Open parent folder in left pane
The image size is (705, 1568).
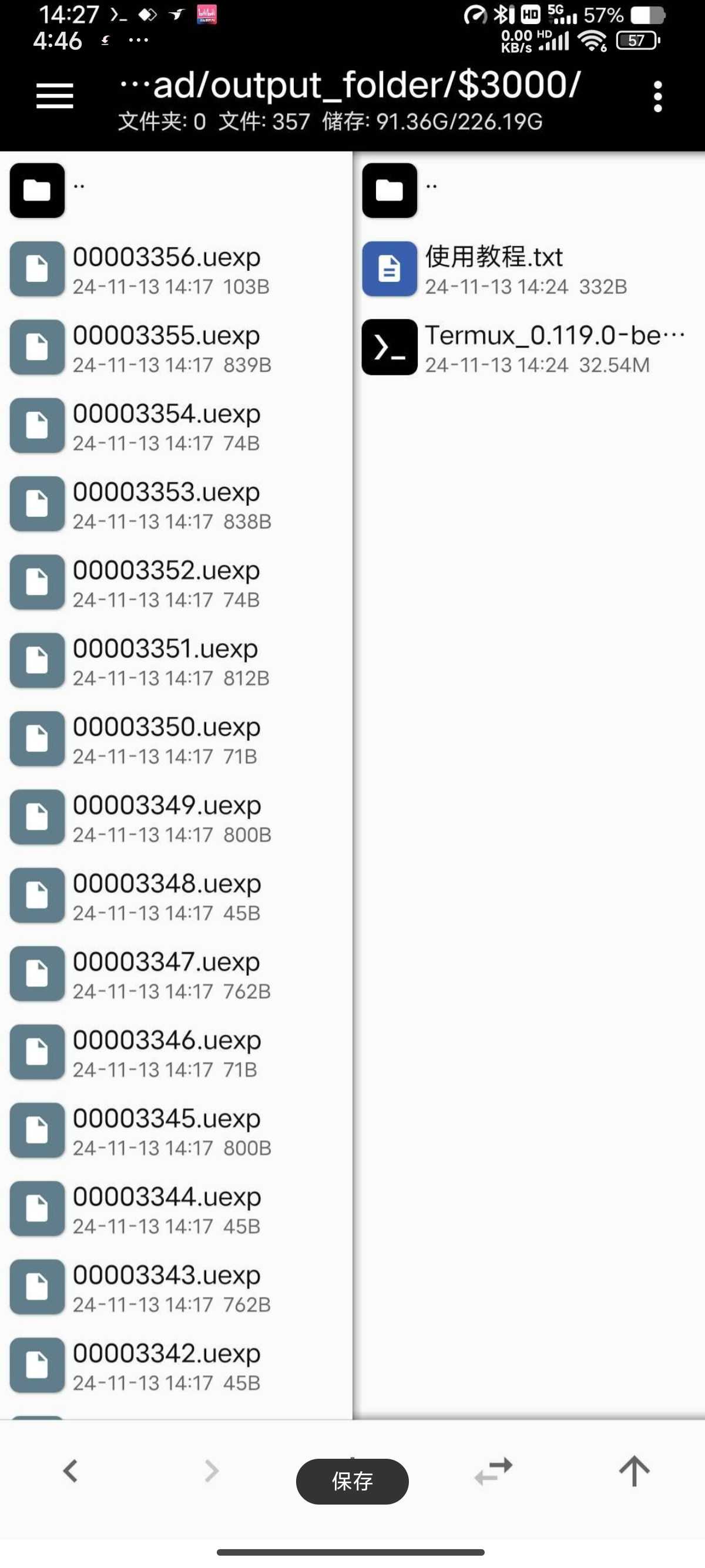click(x=176, y=190)
